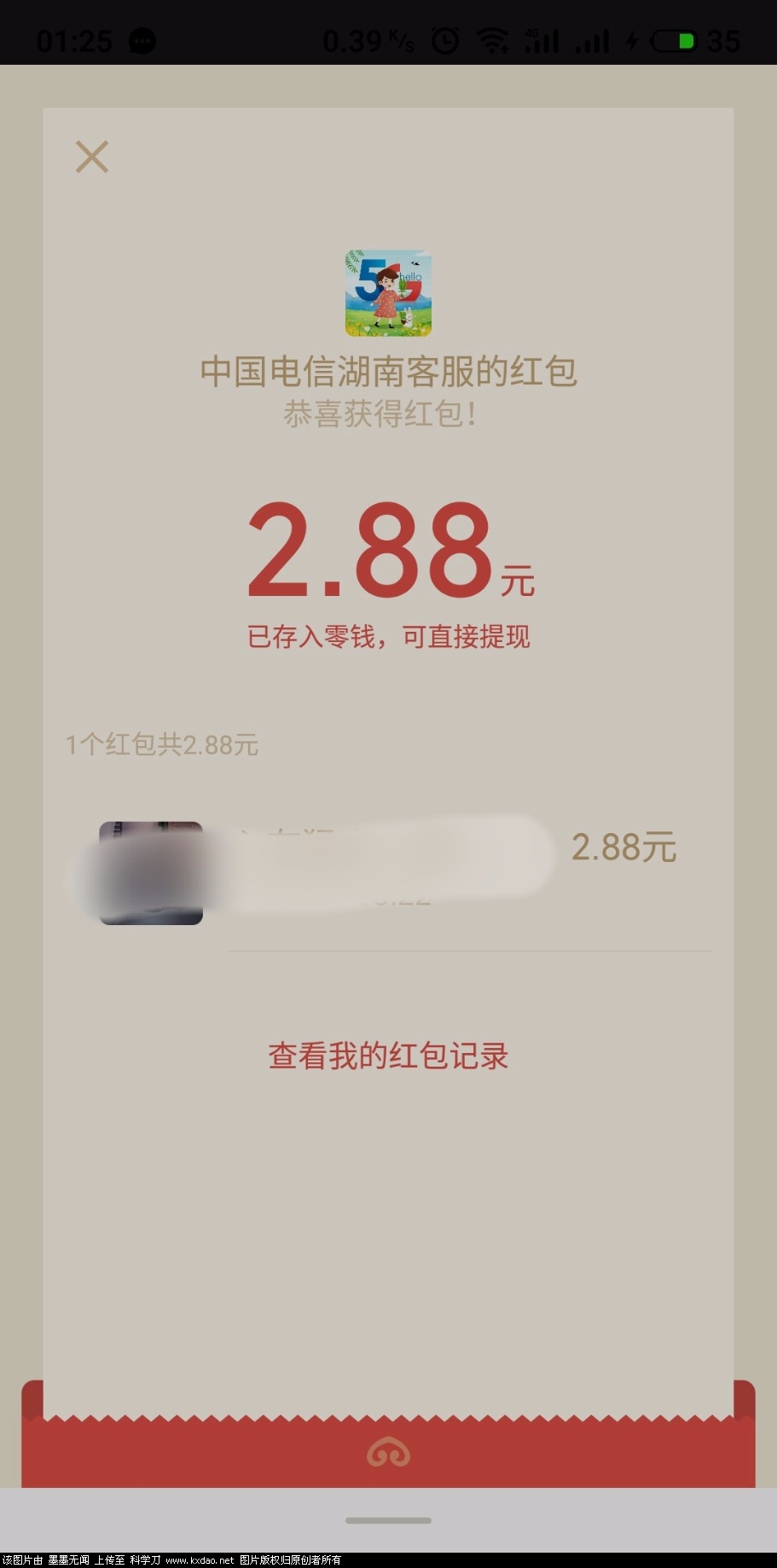Open 查看我的红包记录 link
Screen dimensions: 777x1568
click(x=388, y=1056)
